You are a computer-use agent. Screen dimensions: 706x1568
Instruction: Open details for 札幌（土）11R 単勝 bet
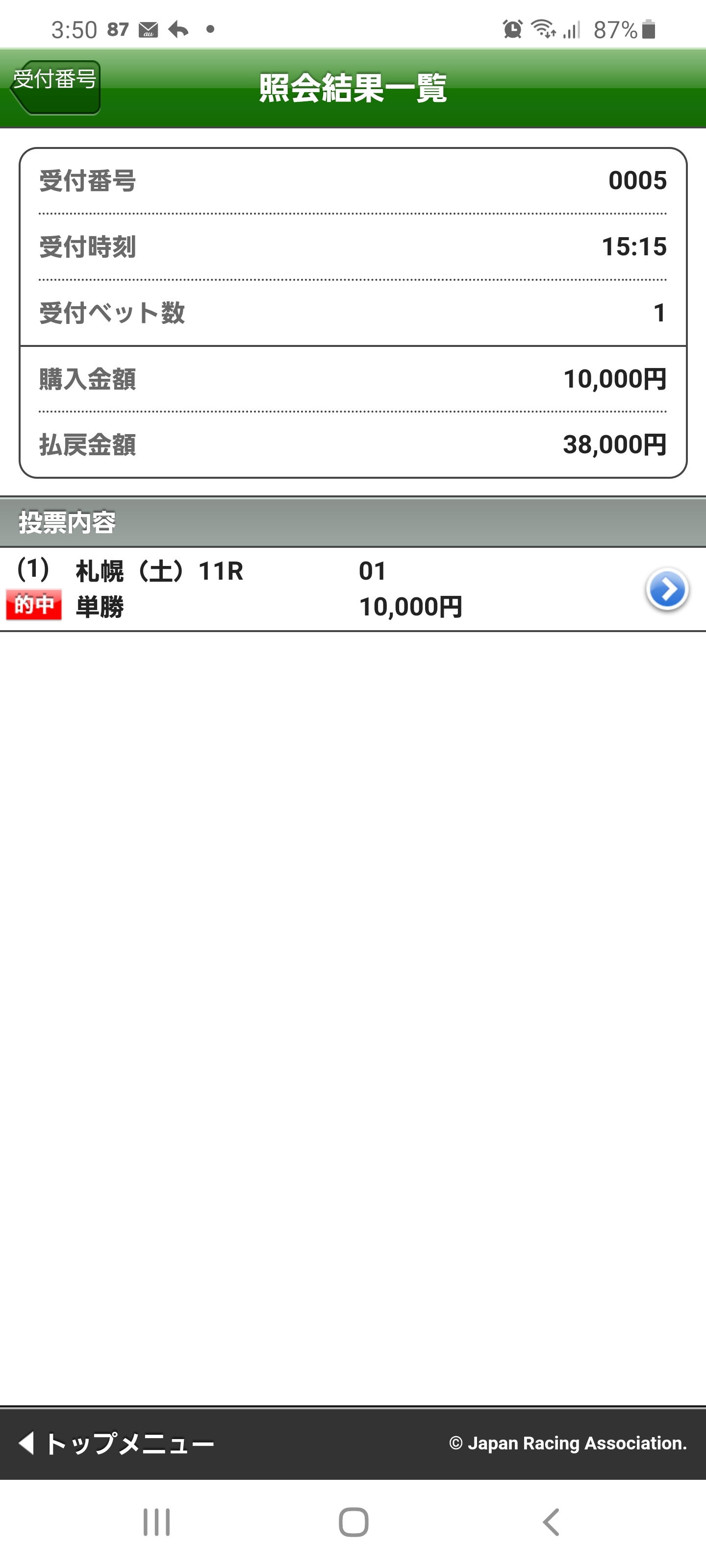click(x=666, y=588)
